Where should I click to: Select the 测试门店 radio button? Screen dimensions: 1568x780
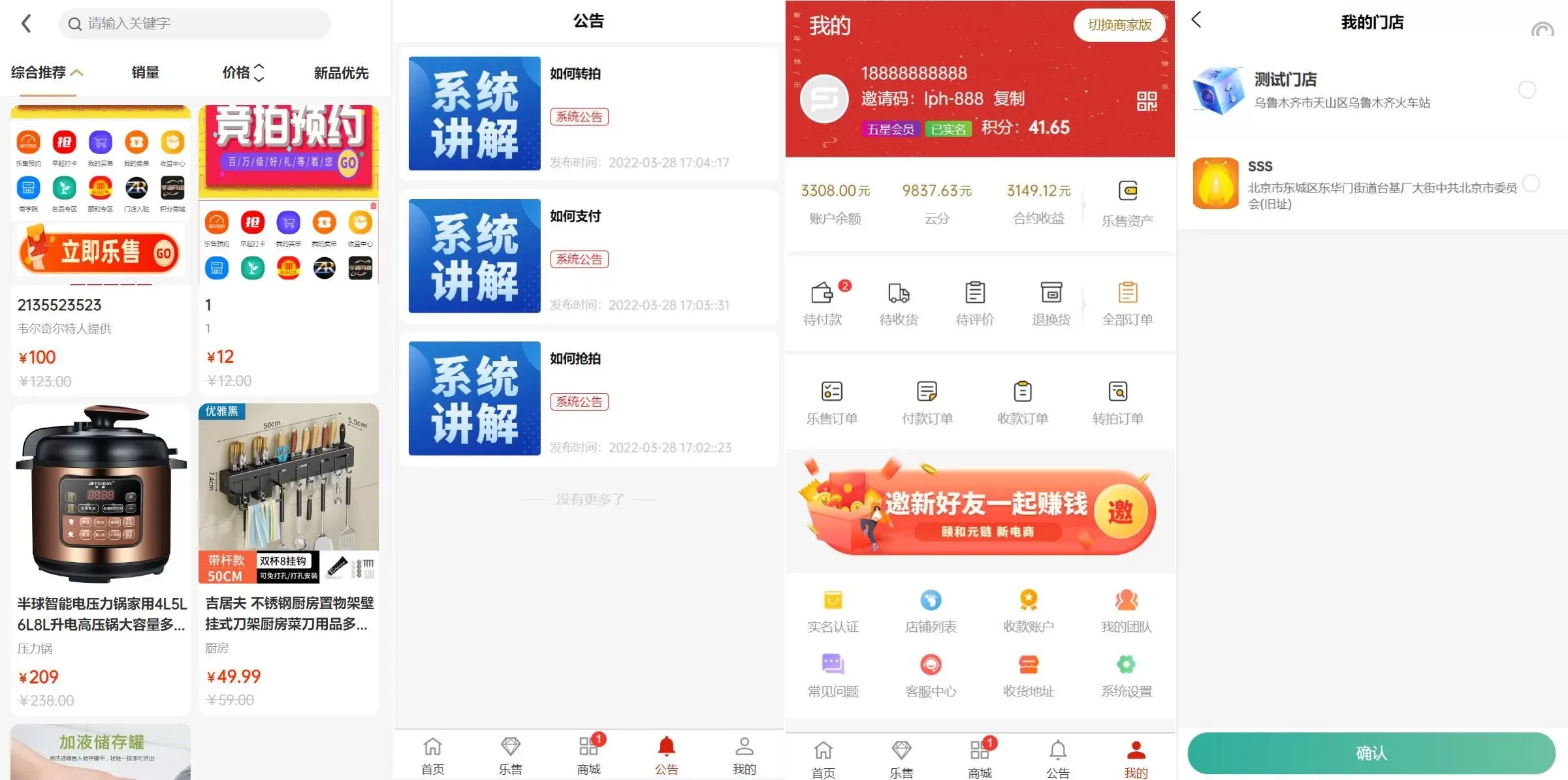pyautogui.click(x=1526, y=89)
